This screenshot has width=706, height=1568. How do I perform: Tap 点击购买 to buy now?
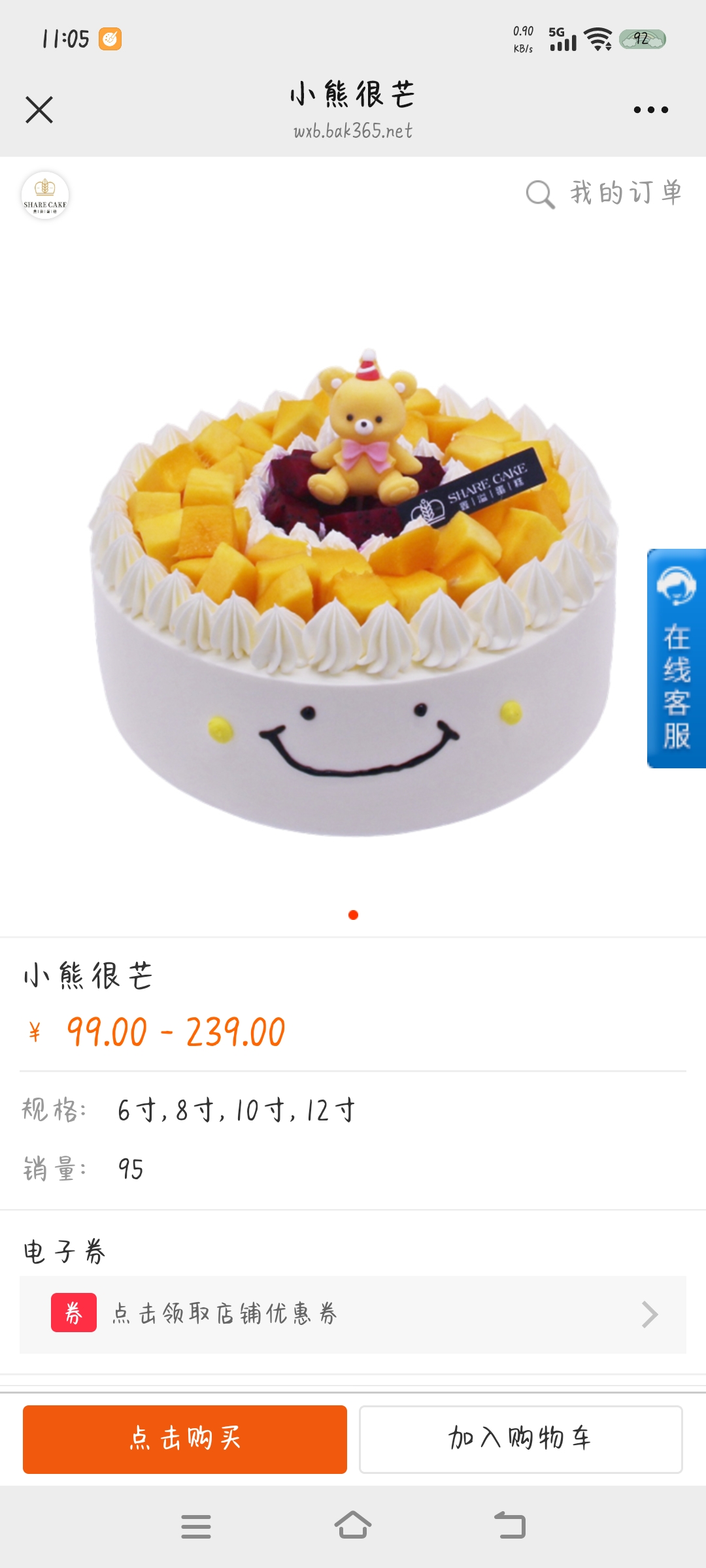pos(185,1439)
